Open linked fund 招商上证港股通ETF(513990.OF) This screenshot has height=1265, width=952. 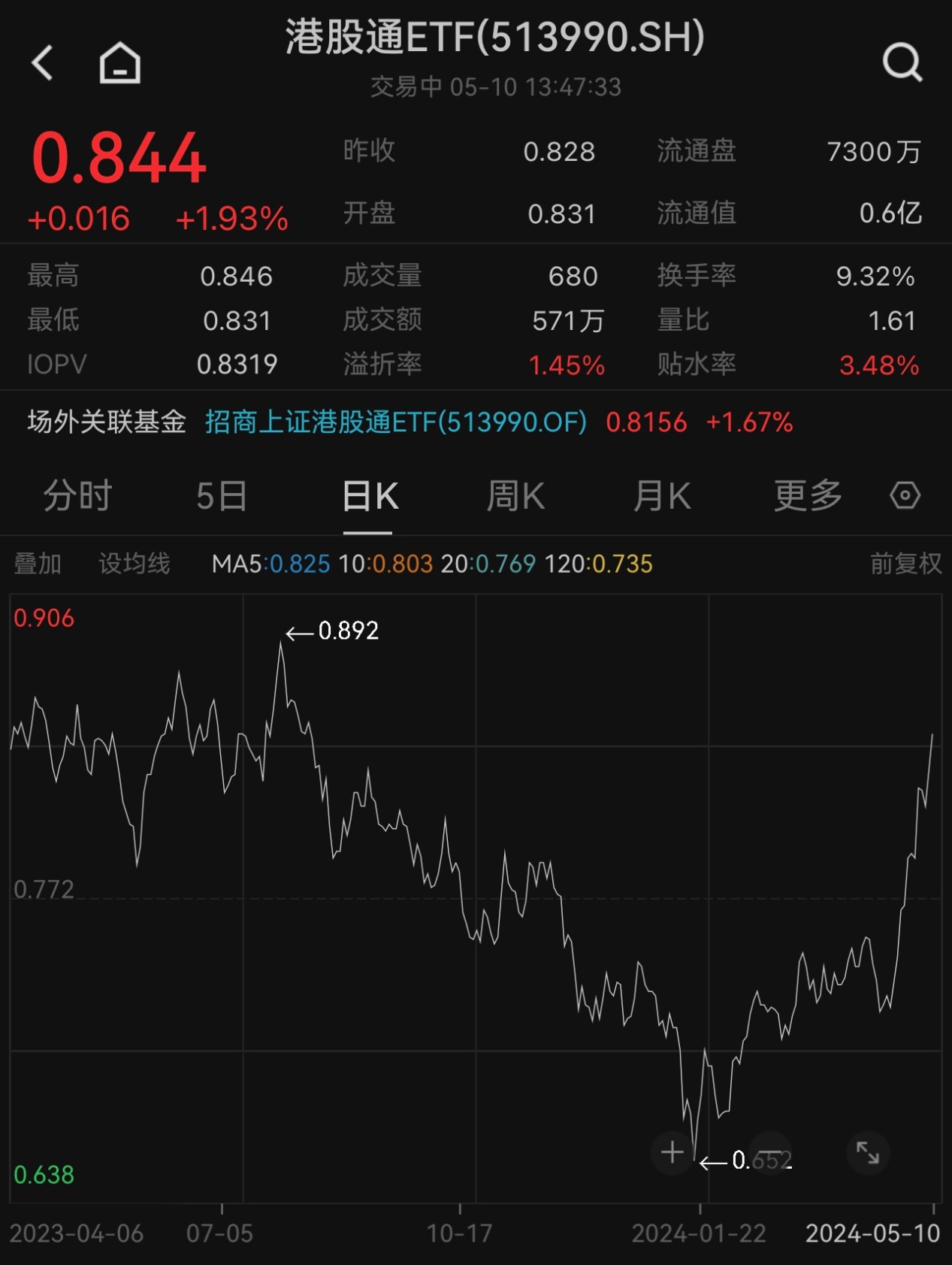[x=395, y=422]
